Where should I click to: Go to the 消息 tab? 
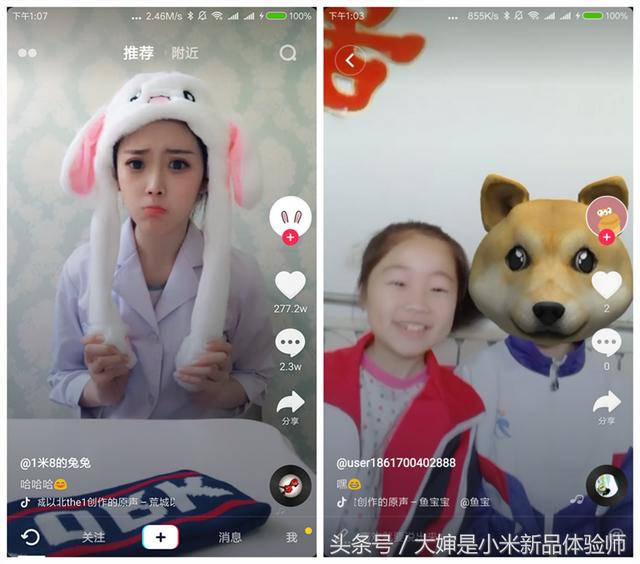click(230, 537)
